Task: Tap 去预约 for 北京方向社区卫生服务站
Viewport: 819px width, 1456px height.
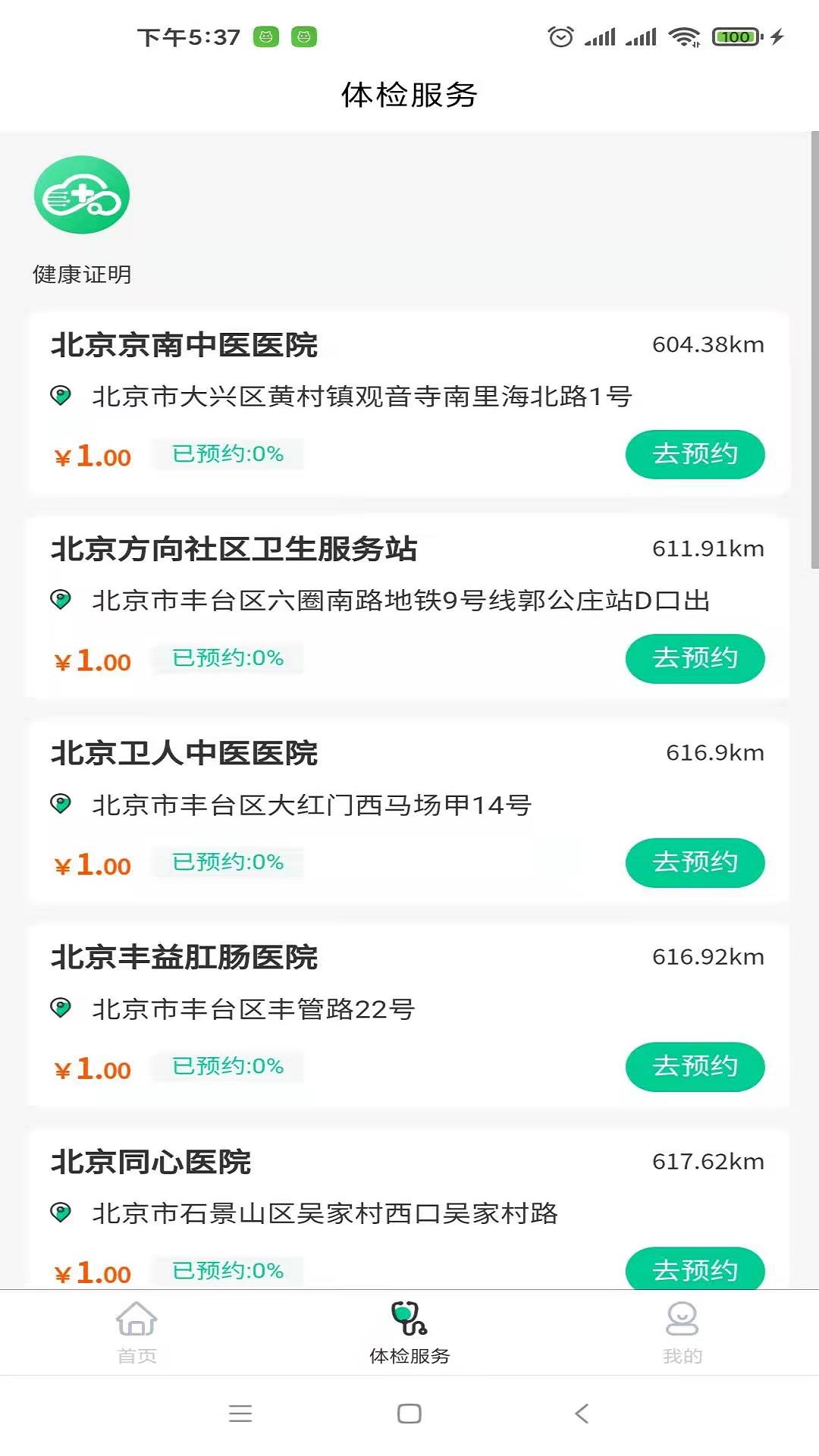Action: click(x=695, y=658)
